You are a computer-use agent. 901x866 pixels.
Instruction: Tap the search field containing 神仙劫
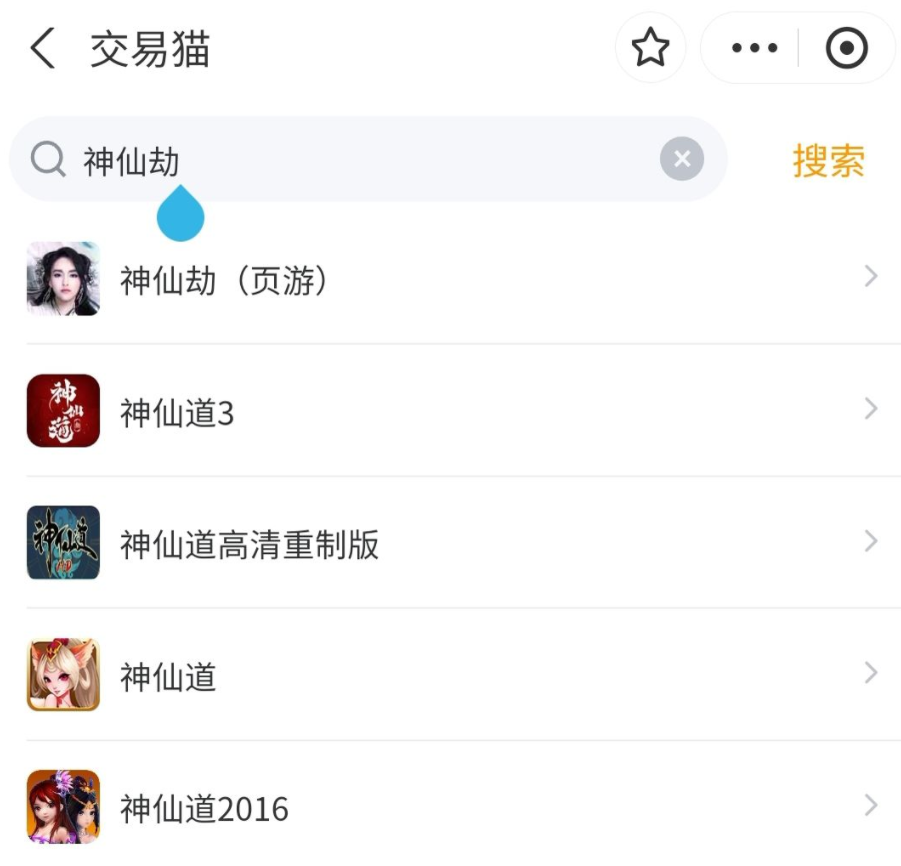(x=360, y=160)
